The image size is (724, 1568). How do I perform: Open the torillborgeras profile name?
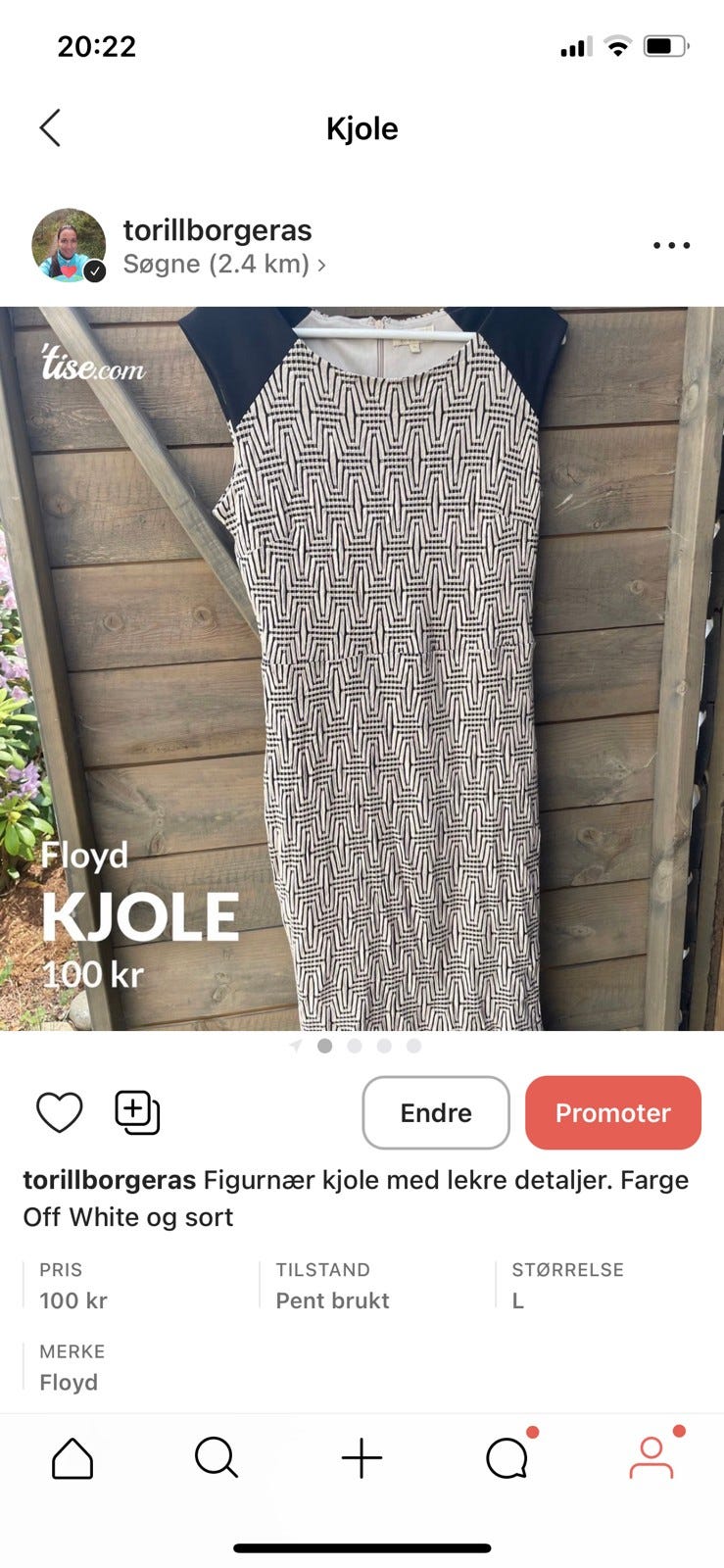coord(217,230)
